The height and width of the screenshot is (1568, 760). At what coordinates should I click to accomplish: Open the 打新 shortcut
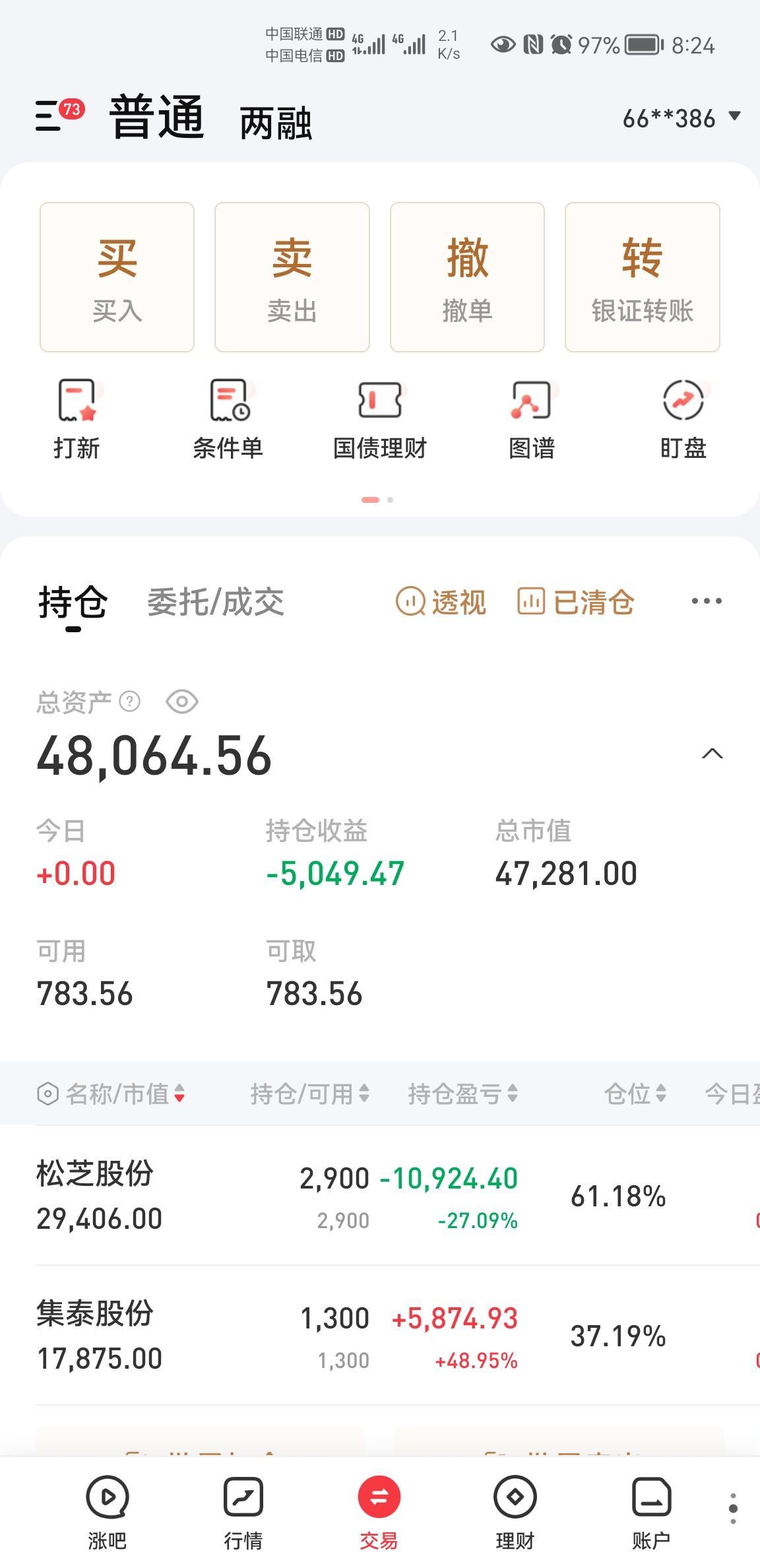(77, 418)
